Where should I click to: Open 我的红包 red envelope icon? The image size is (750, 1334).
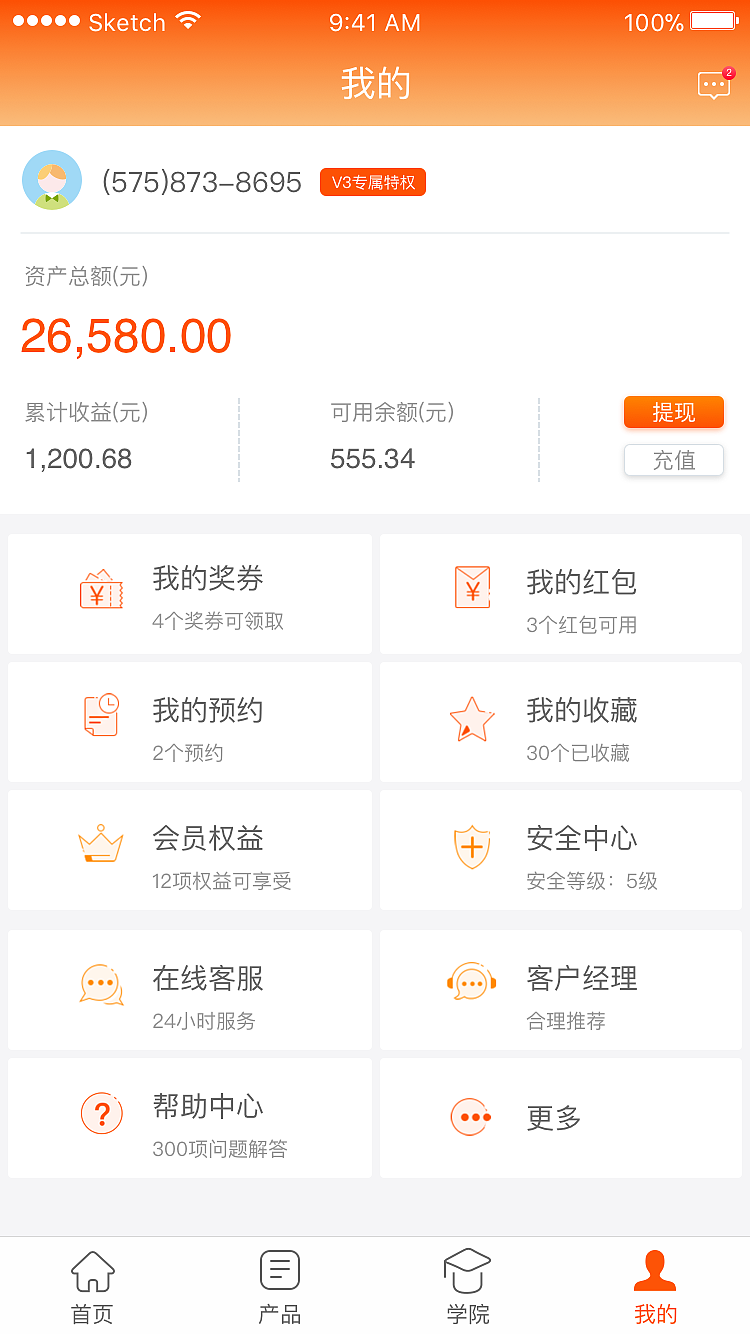click(471, 589)
